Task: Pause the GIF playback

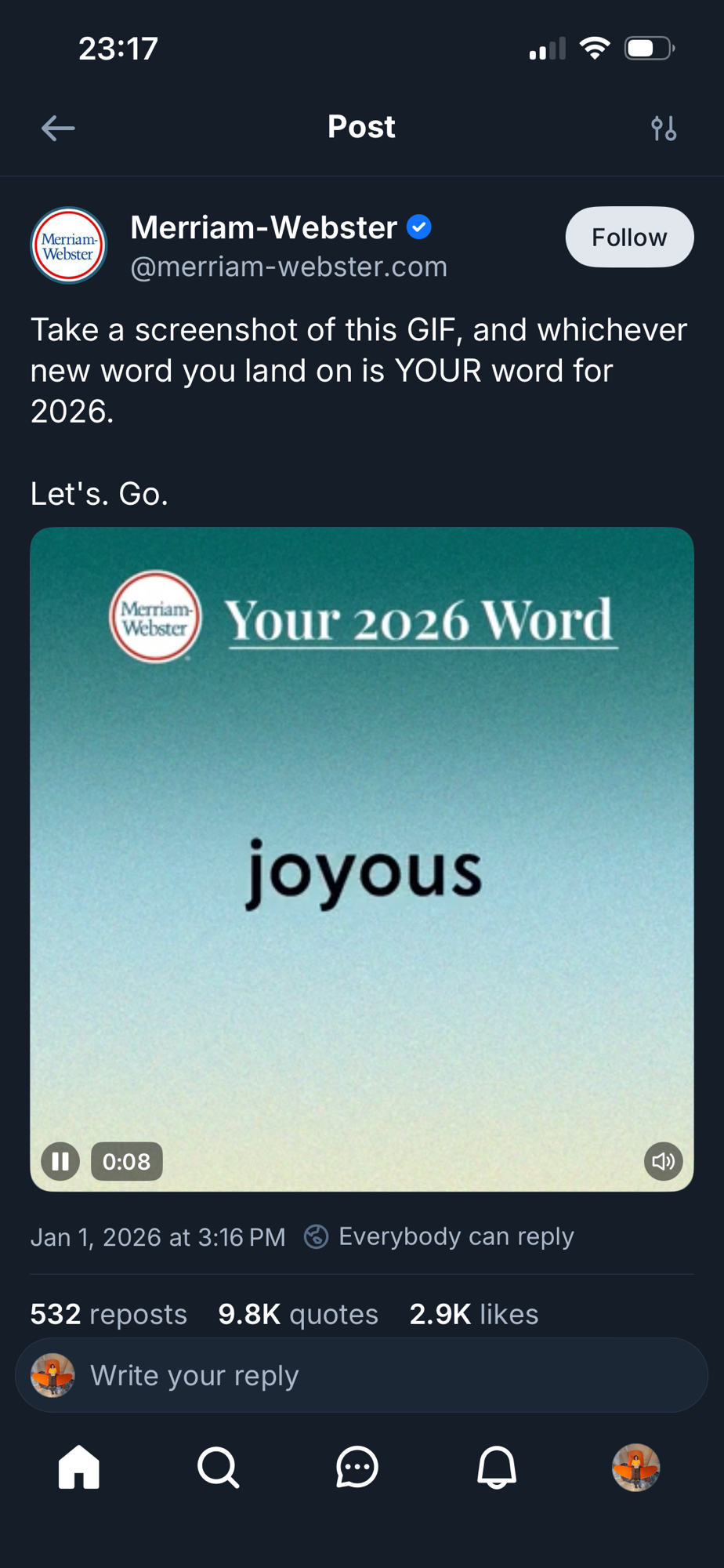Action: tap(60, 1161)
